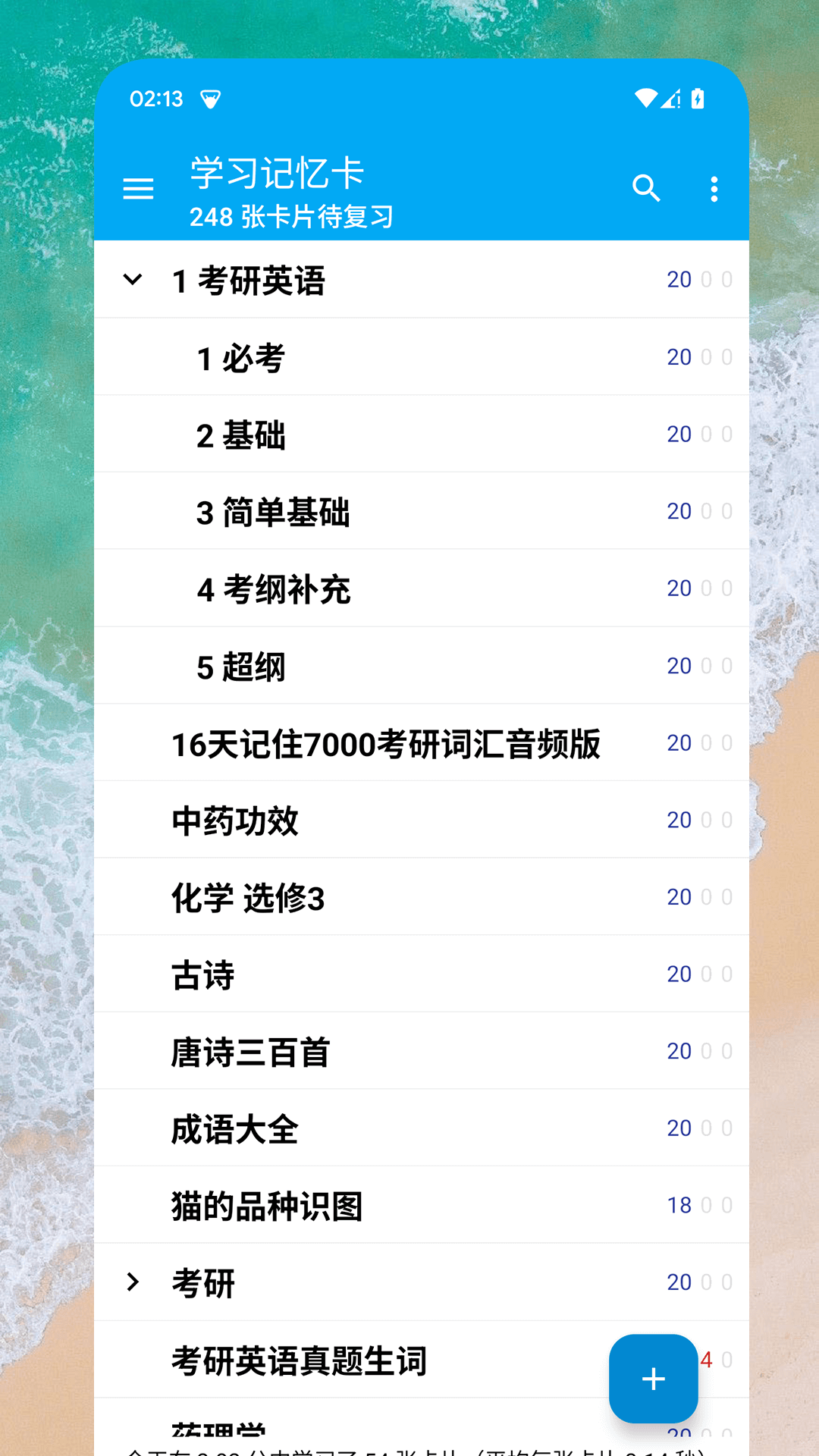Tap the search icon
This screenshot has height=1456, width=819.
tap(647, 188)
